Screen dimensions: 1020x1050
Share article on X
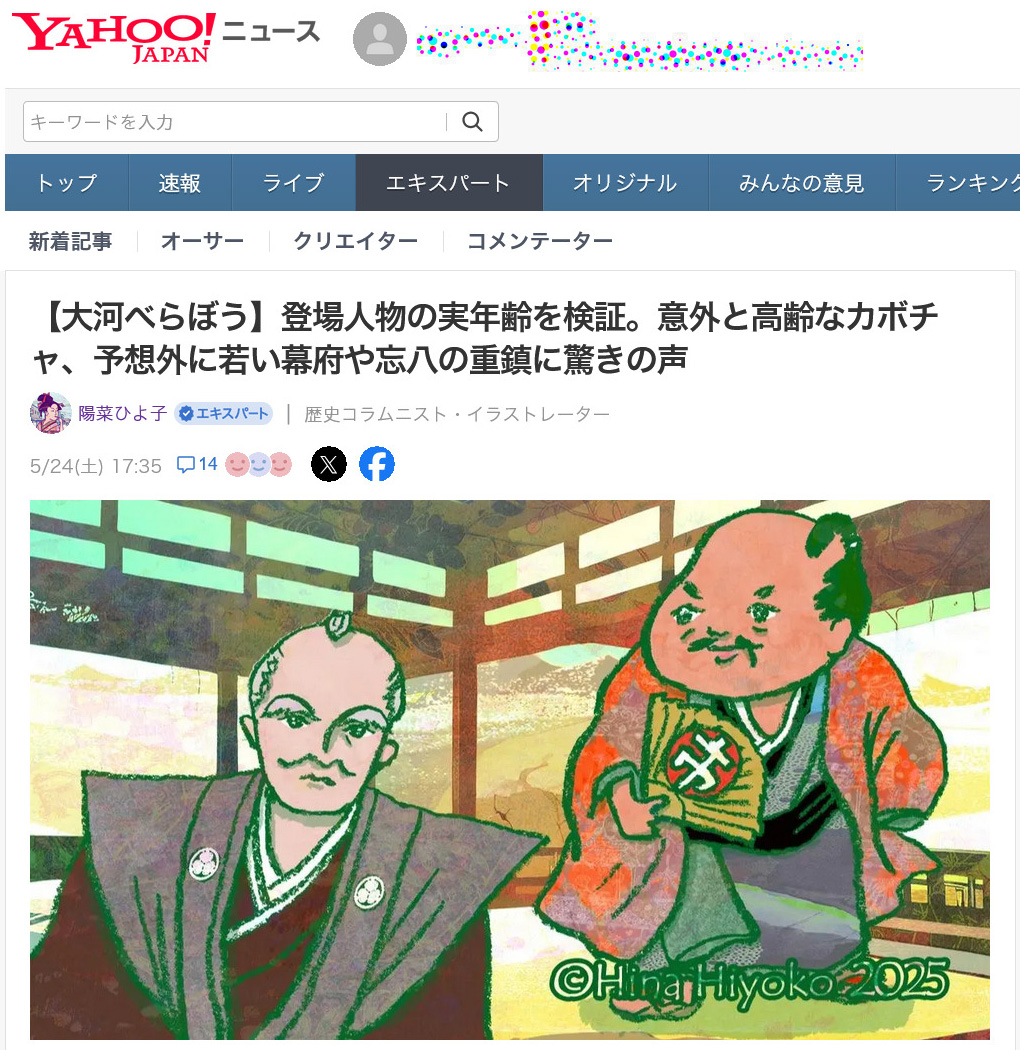click(329, 464)
